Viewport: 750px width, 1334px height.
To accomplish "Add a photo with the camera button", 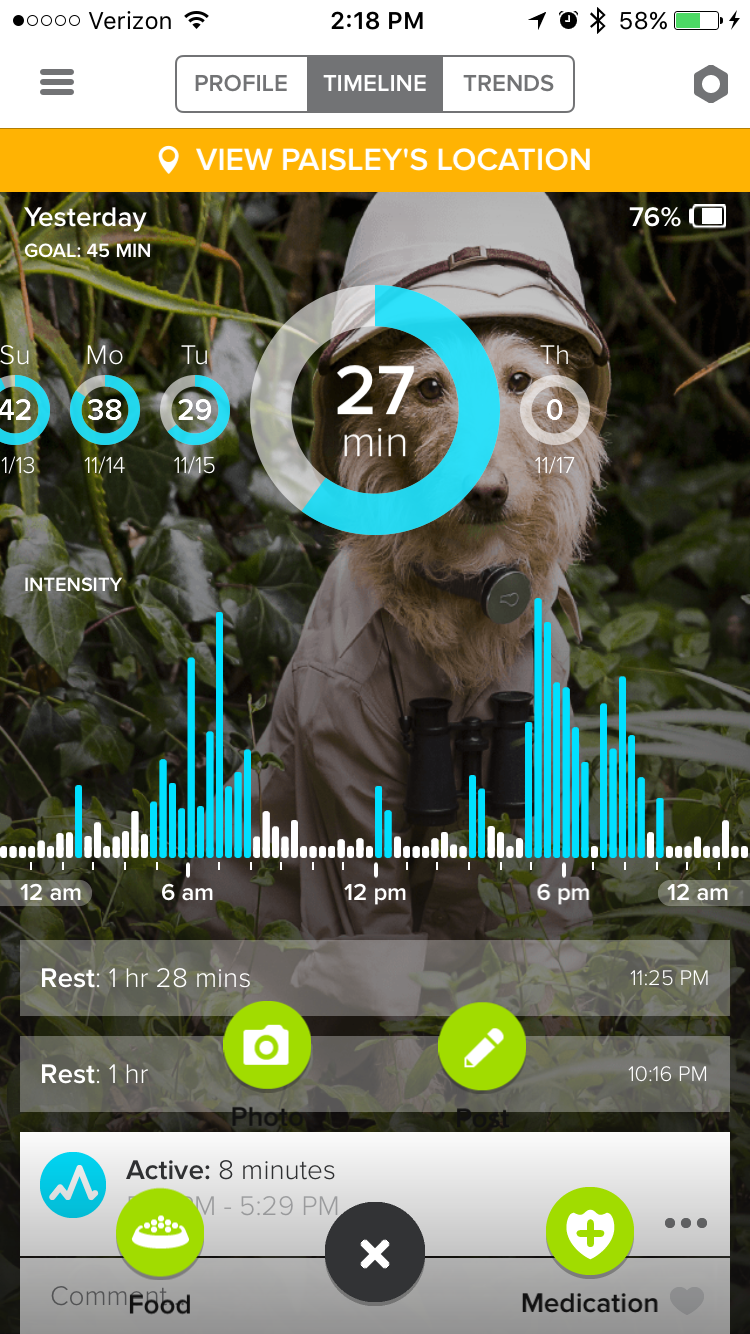I will tap(267, 1046).
